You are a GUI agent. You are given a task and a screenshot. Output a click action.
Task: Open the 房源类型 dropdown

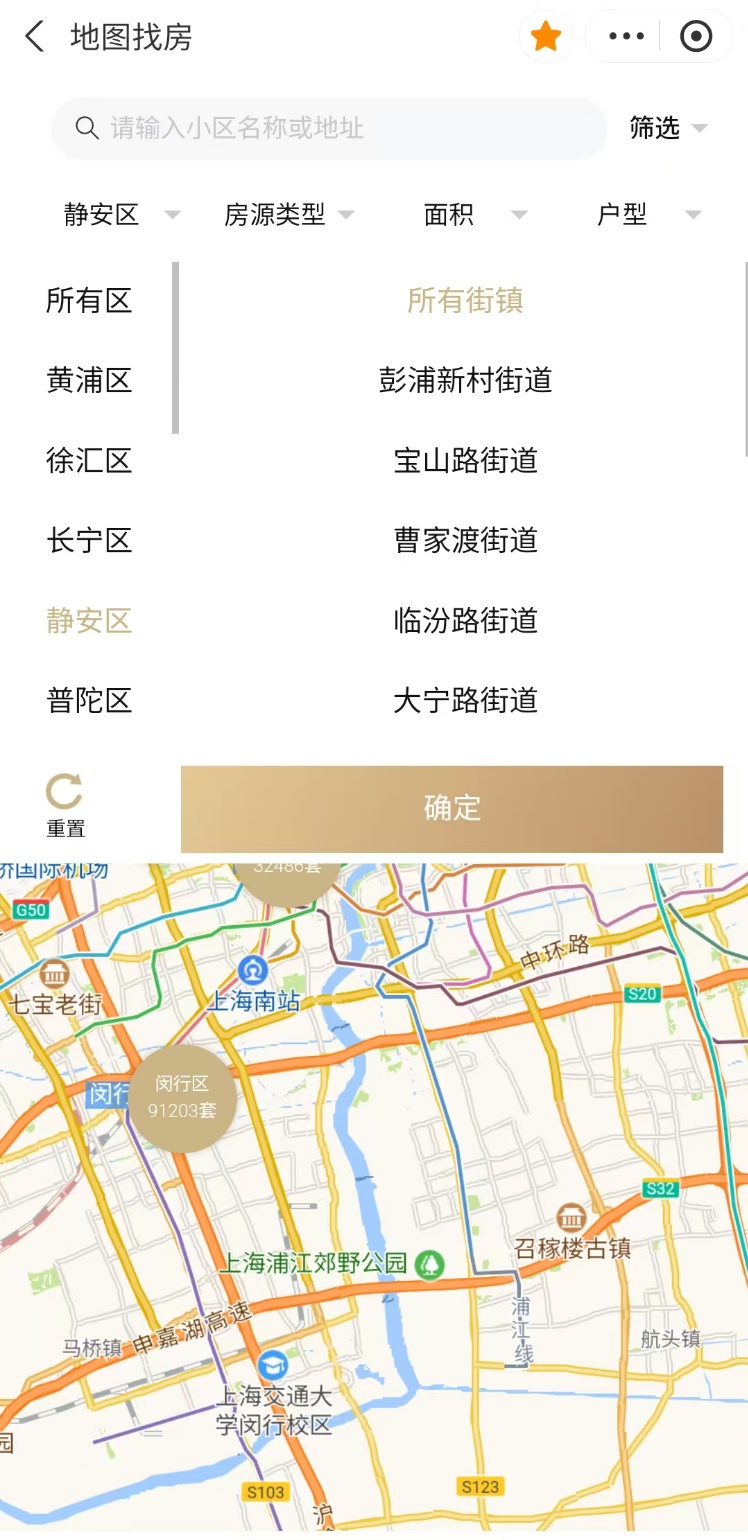pyautogui.click(x=289, y=214)
